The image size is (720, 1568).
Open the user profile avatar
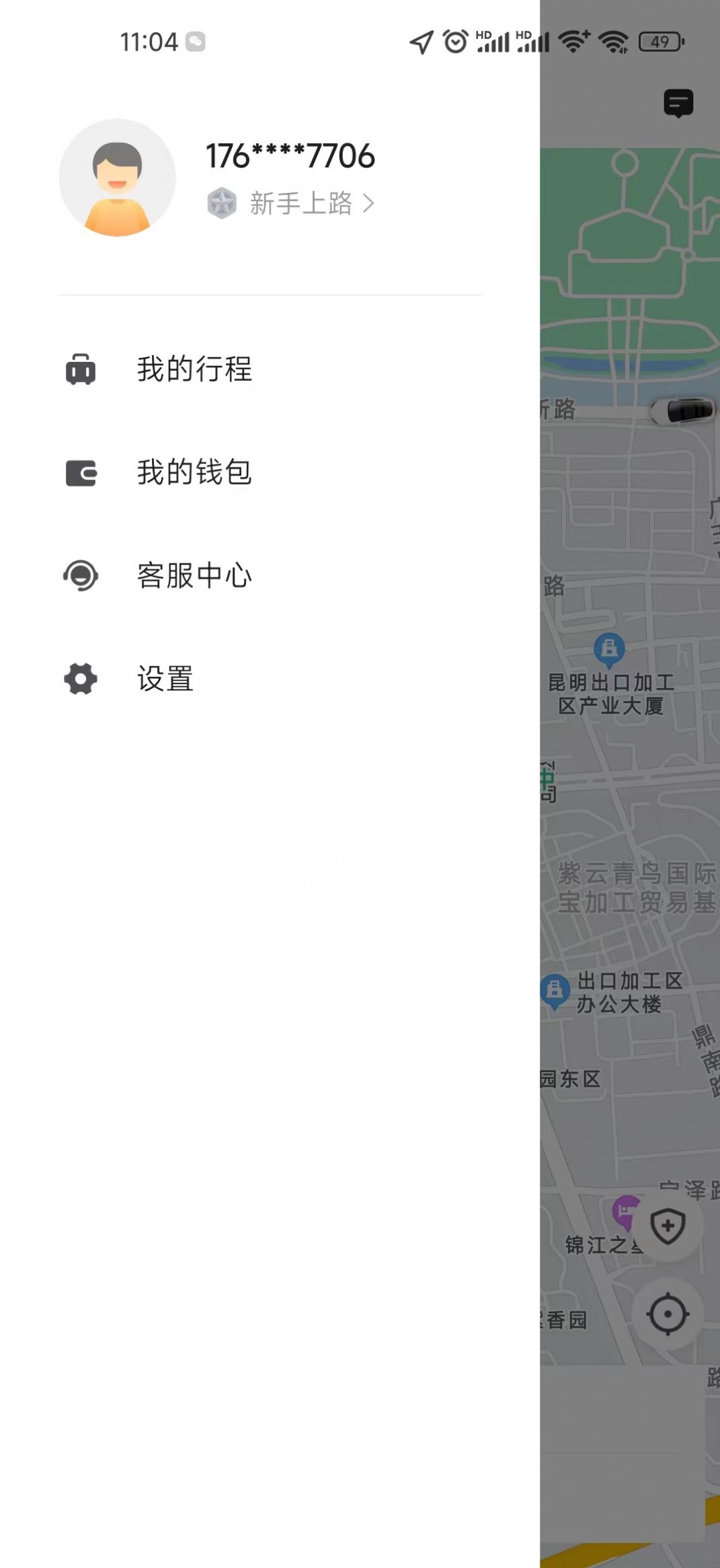point(118,176)
